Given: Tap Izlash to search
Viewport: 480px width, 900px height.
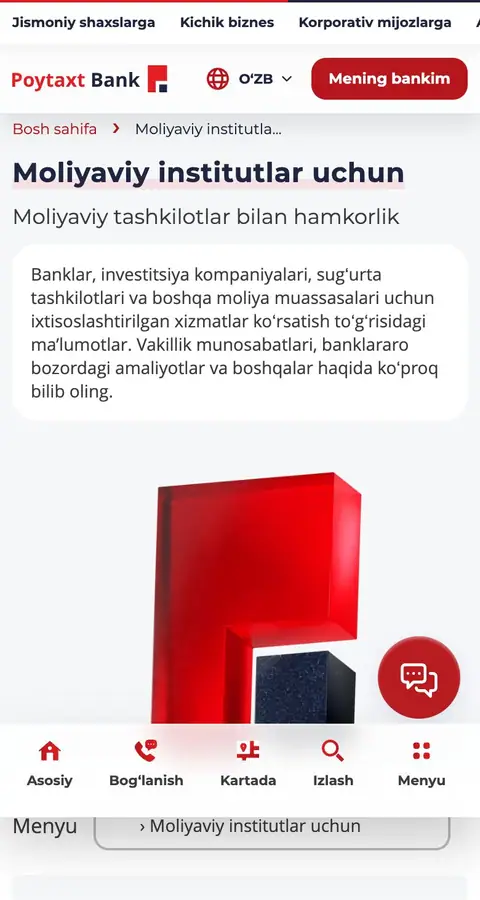Looking at the screenshot, I should coord(333,764).
